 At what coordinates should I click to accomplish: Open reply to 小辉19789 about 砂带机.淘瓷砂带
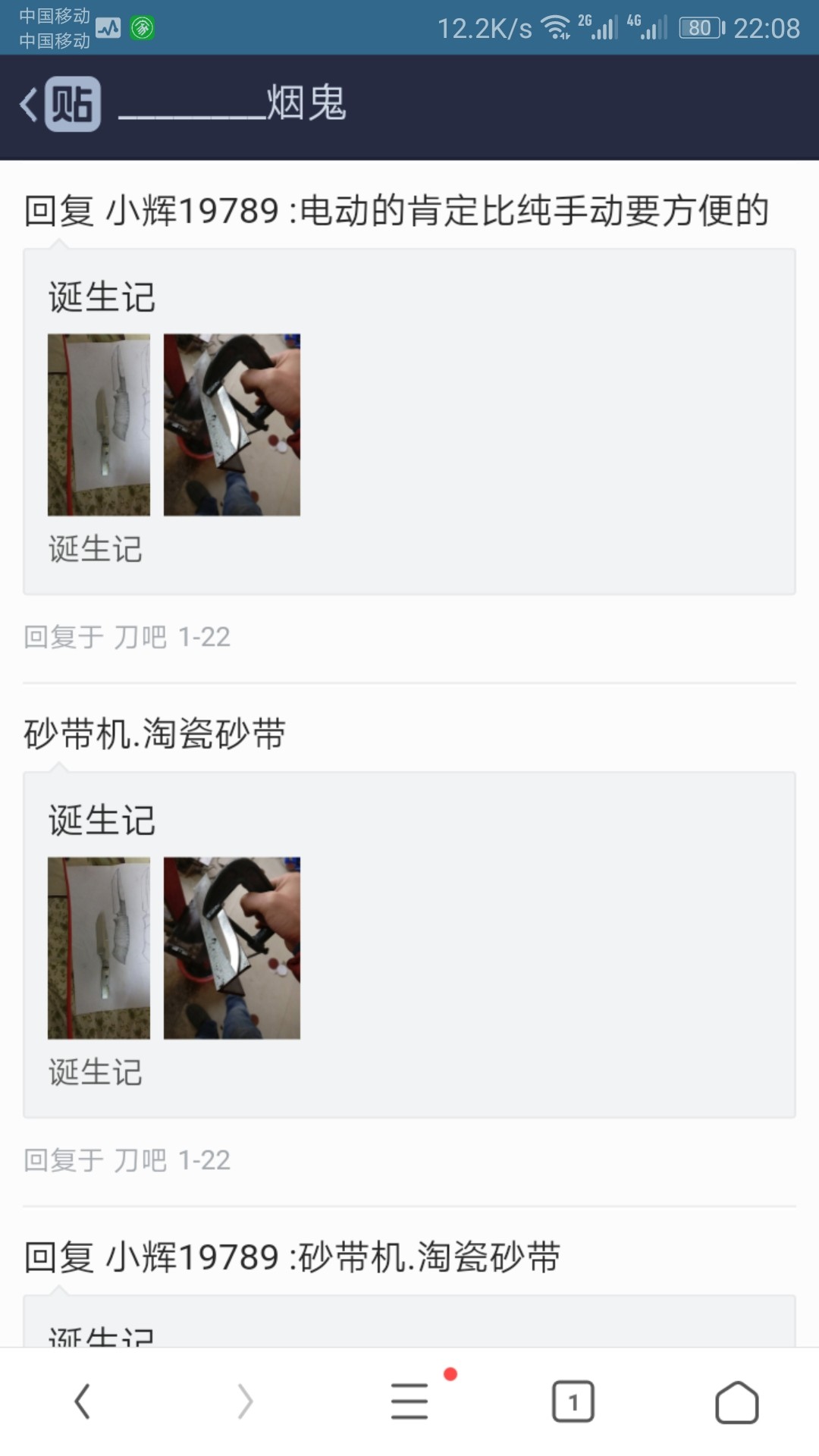pyautogui.click(x=292, y=1257)
